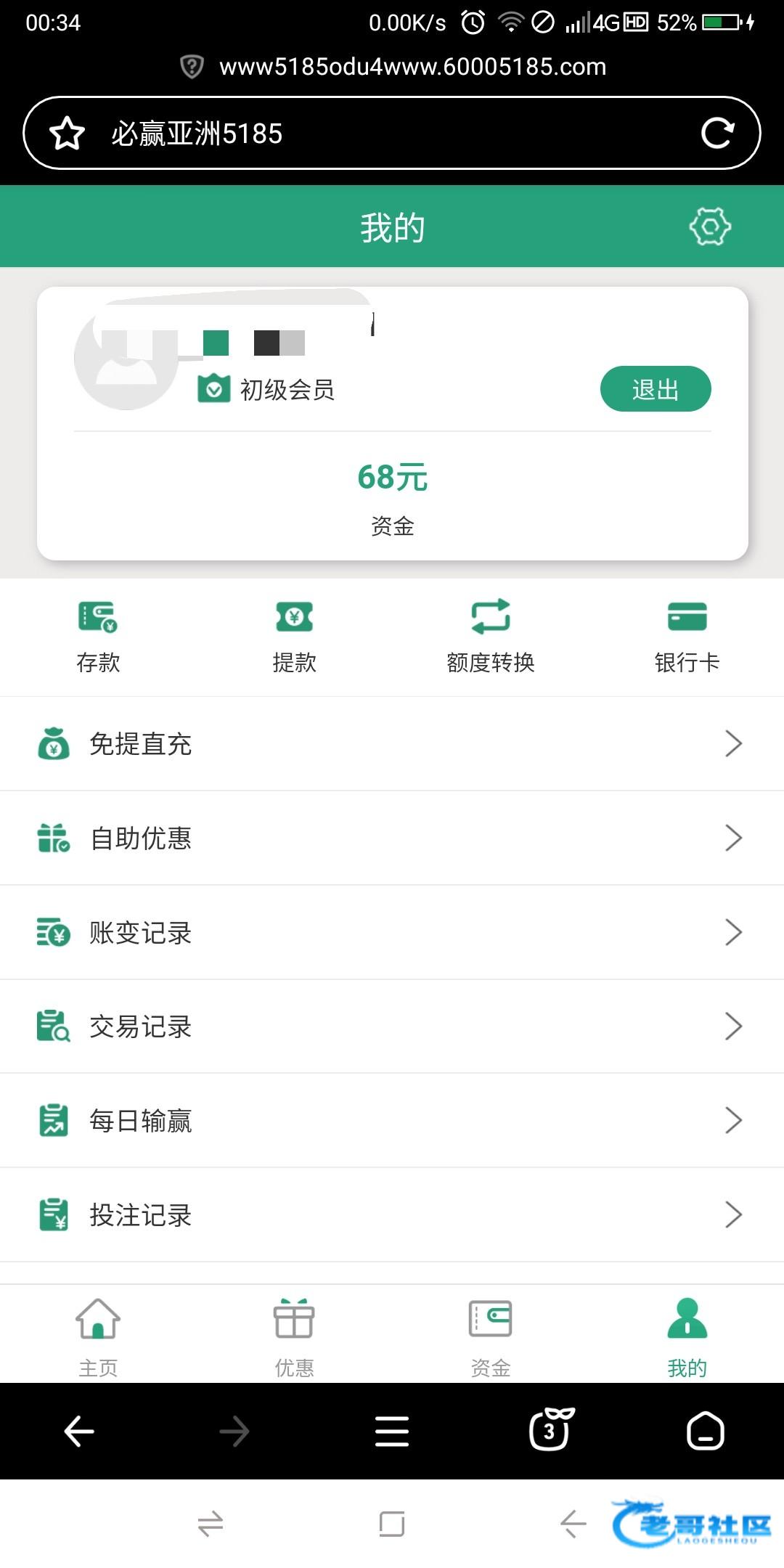Reload the page with refresh icon
The height and width of the screenshot is (1568, 784).
click(x=717, y=133)
